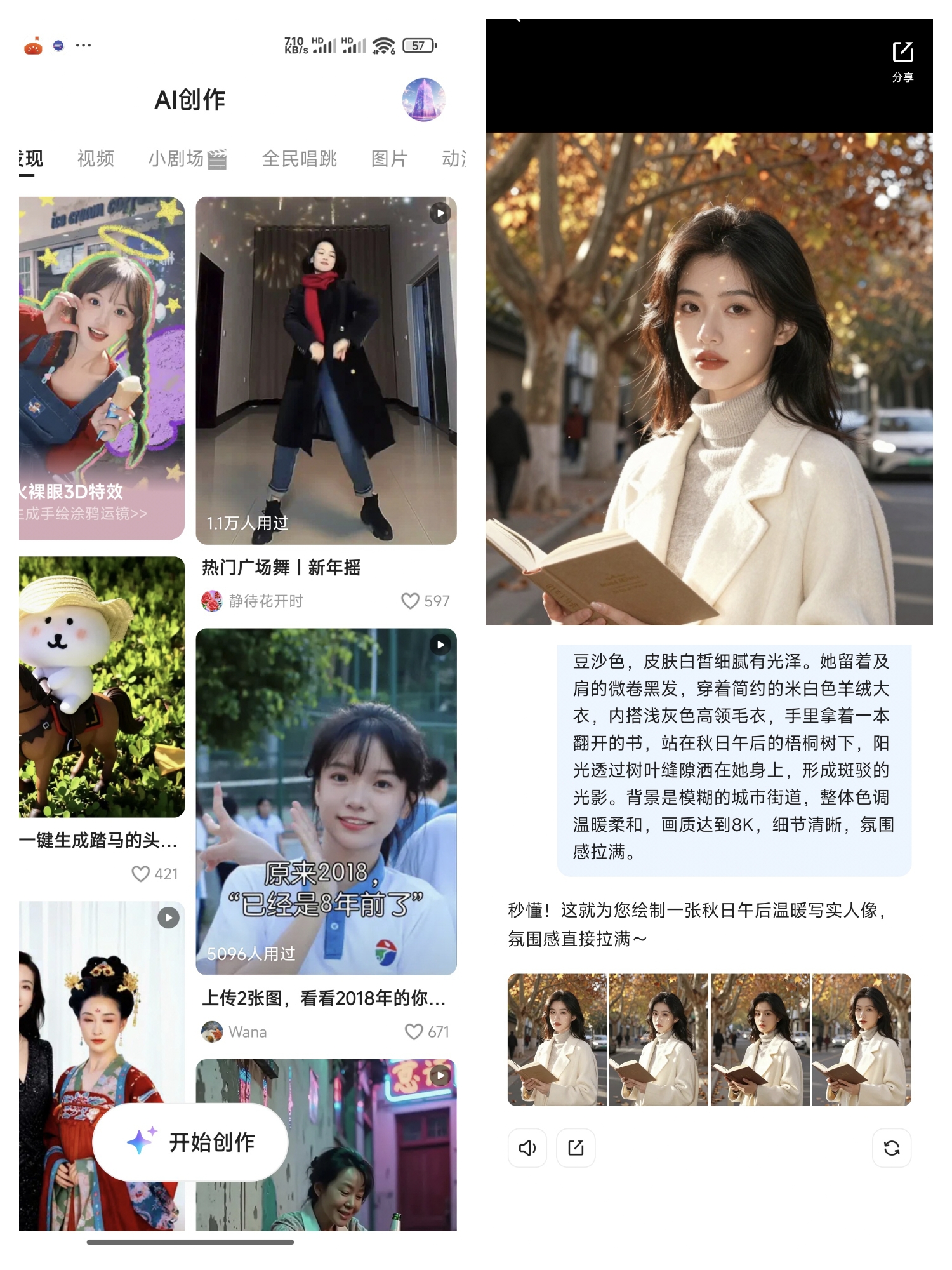The width and height of the screenshot is (952, 1270).
Task: Go to the 图片 tab
Action: pyautogui.click(x=389, y=159)
